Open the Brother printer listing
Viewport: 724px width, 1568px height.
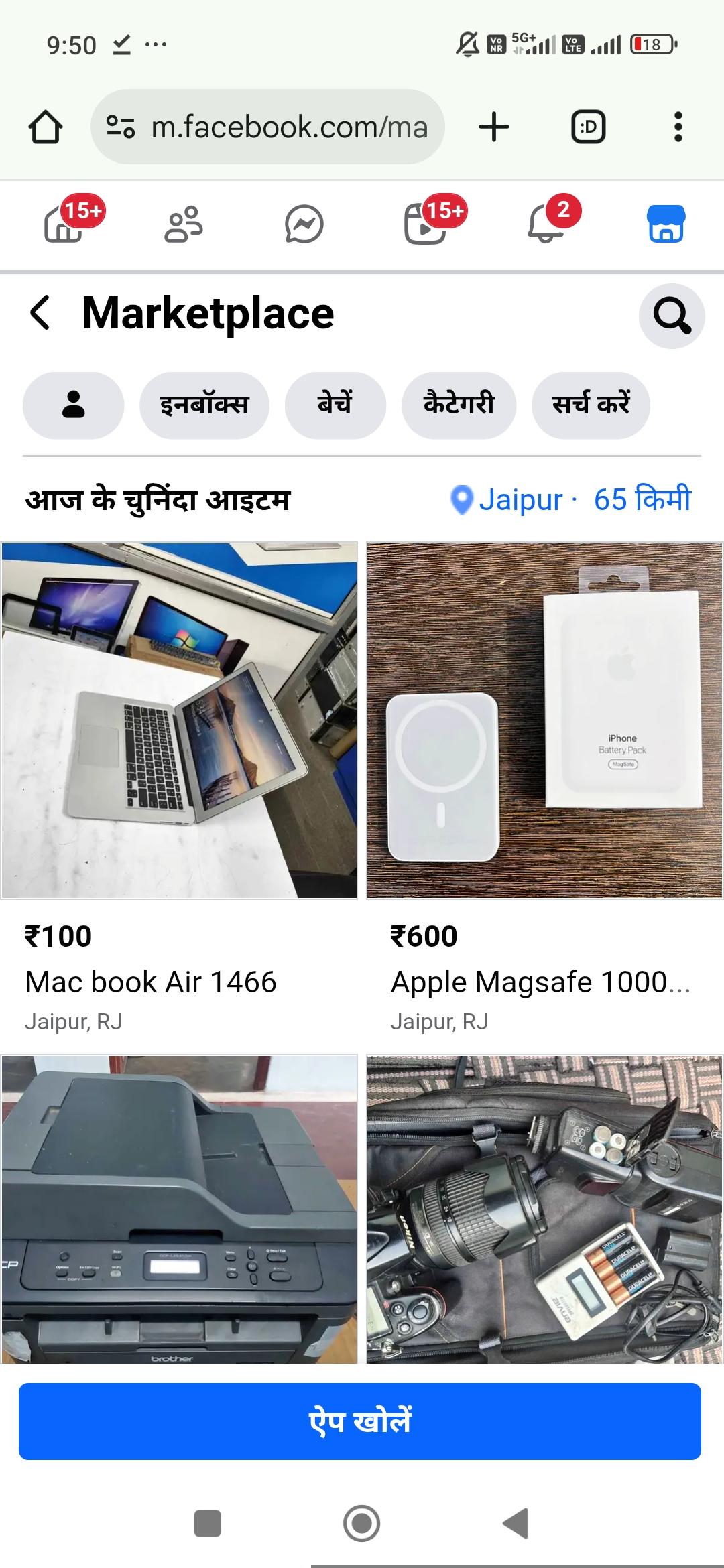(179, 1210)
